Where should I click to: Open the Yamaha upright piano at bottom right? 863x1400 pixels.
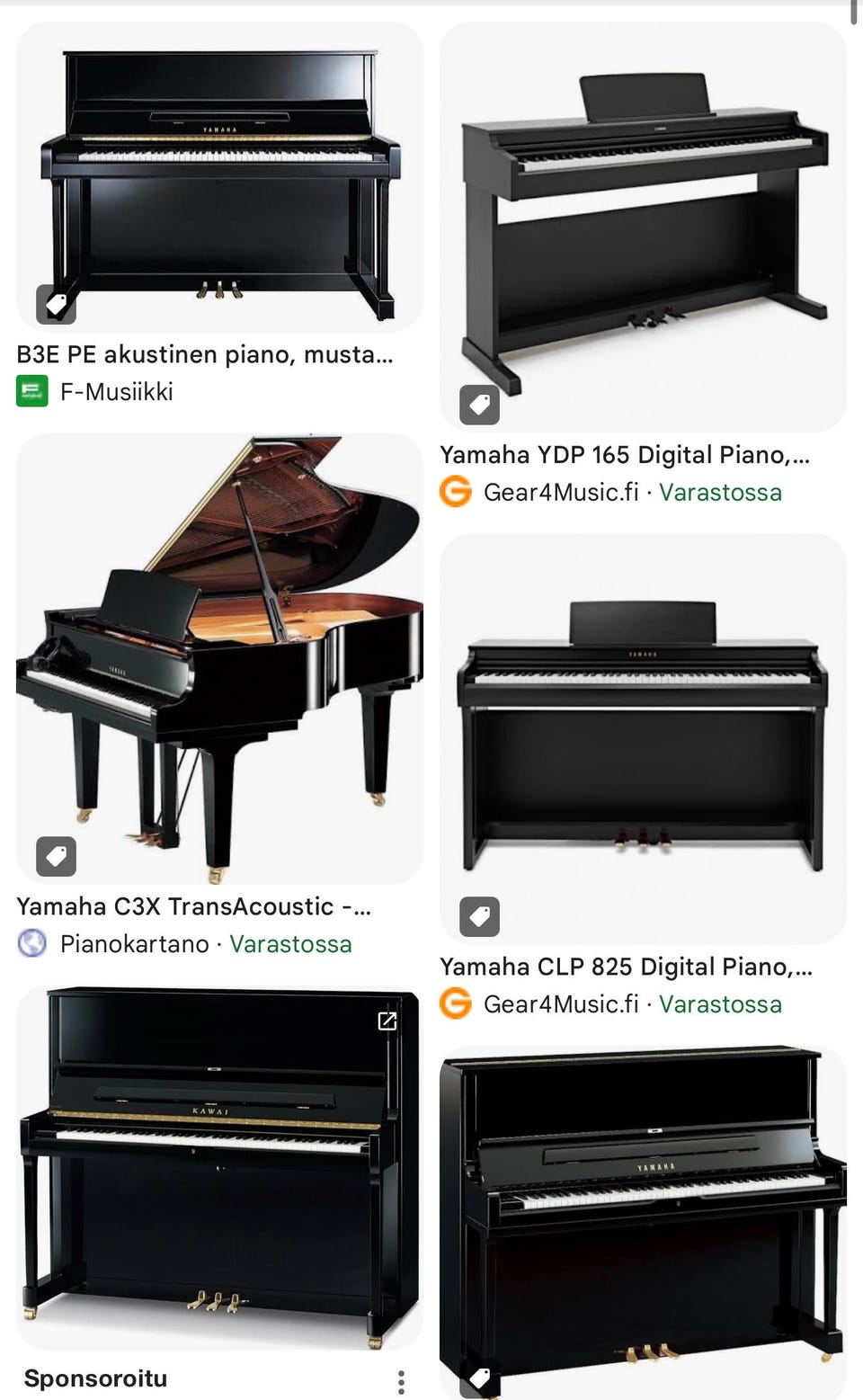pos(643,1223)
